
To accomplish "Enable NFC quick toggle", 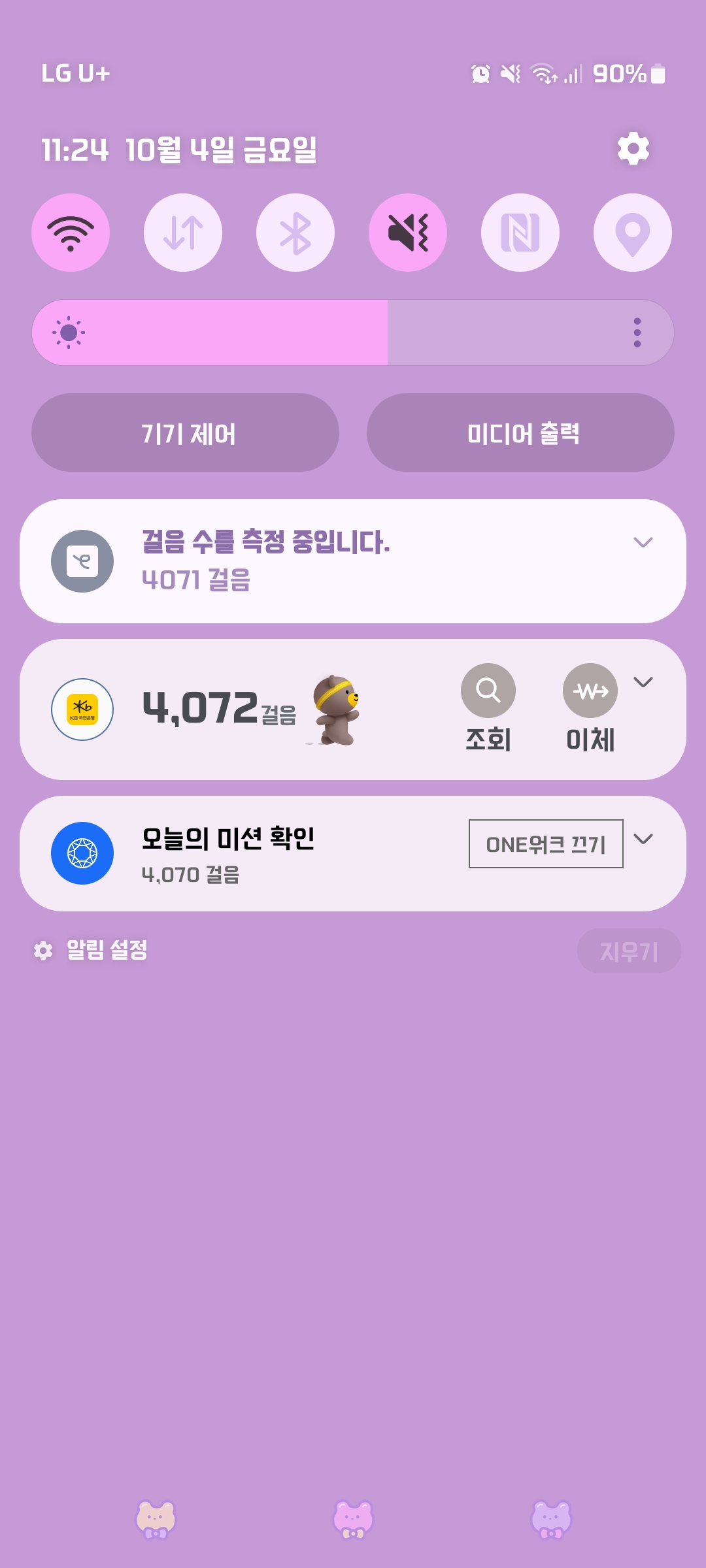I will (520, 233).
